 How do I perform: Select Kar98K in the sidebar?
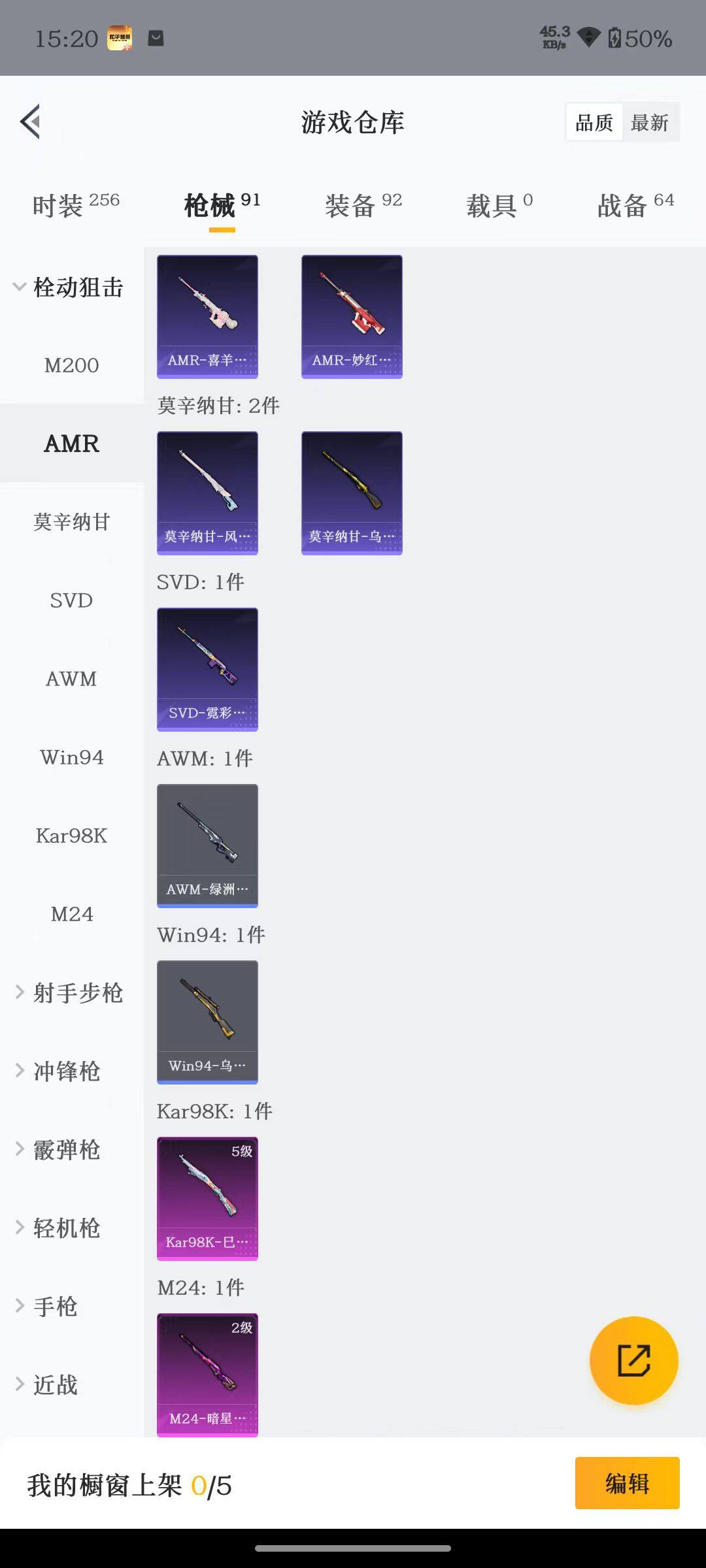coord(72,836)
